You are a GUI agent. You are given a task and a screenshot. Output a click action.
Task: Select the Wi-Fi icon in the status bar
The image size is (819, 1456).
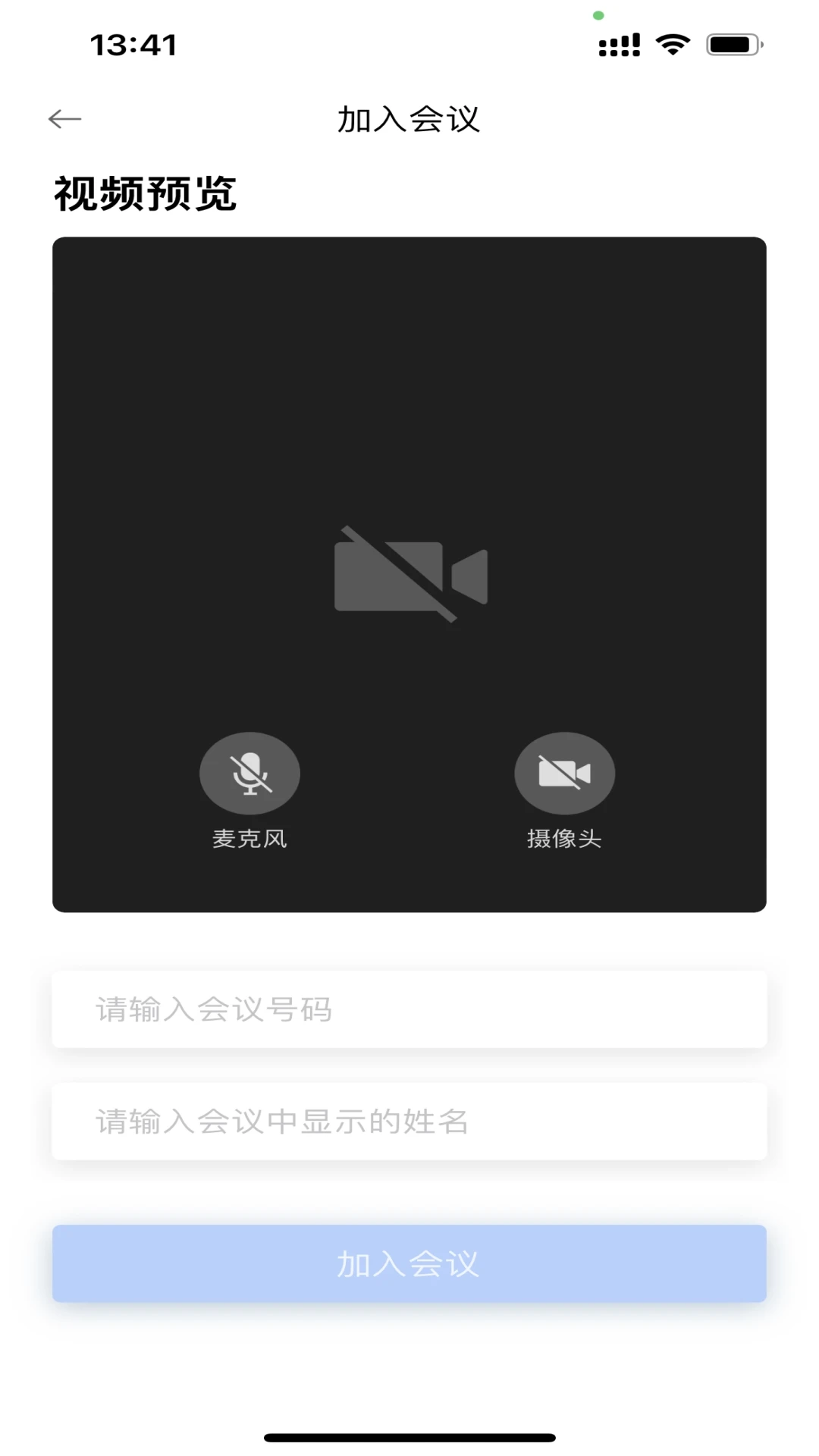[x=670, y=45]
